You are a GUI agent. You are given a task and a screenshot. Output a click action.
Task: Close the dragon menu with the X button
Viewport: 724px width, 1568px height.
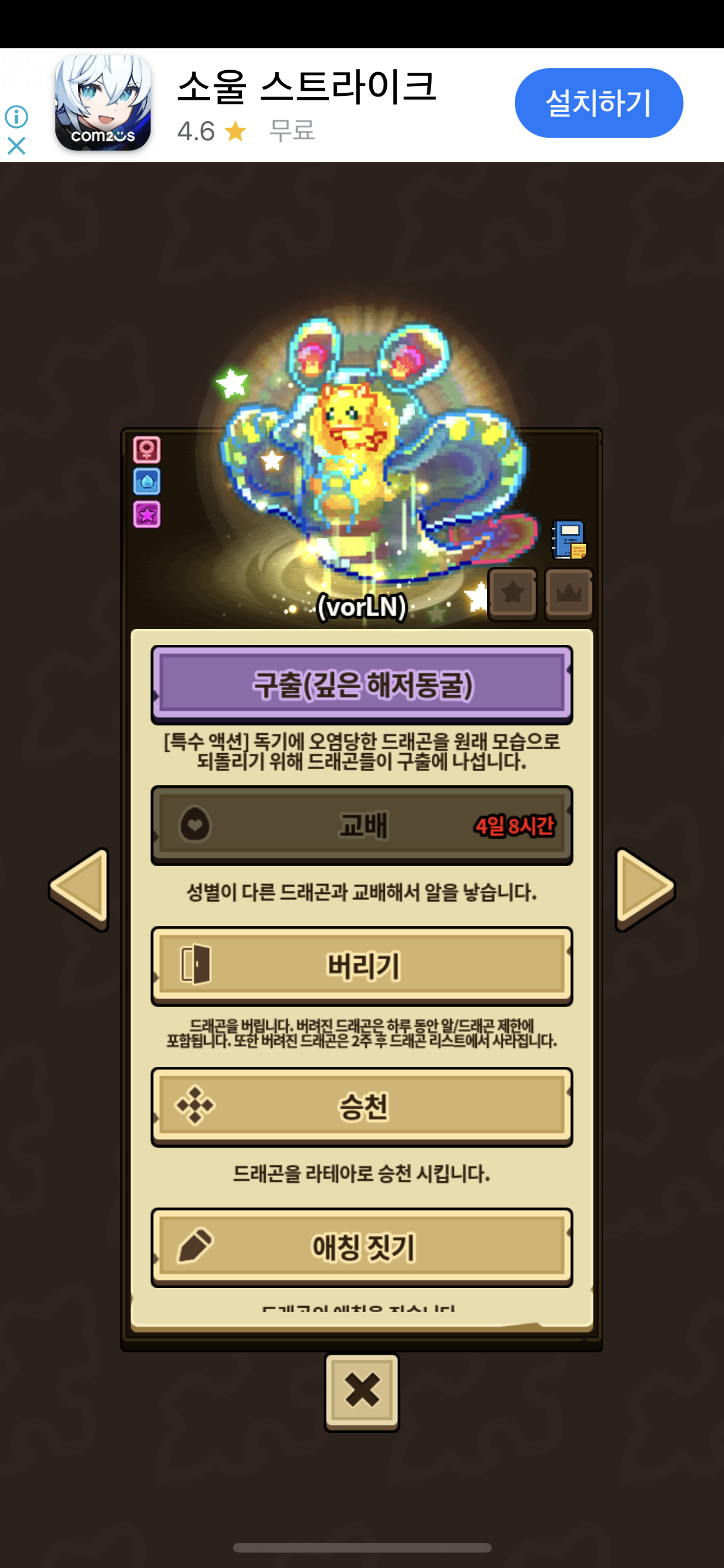(362, 1392)
